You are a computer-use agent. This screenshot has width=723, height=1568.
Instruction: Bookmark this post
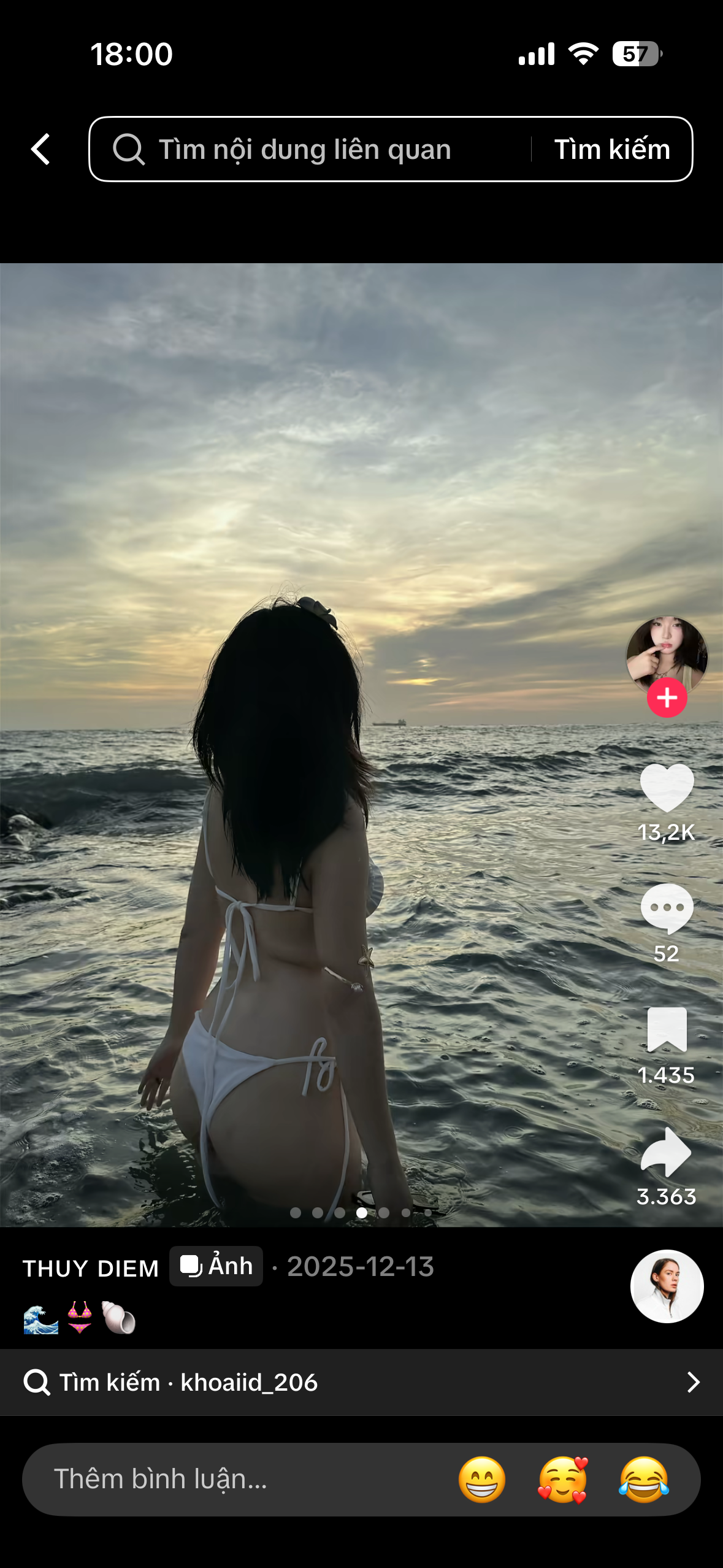click(x=667, y=1029)
